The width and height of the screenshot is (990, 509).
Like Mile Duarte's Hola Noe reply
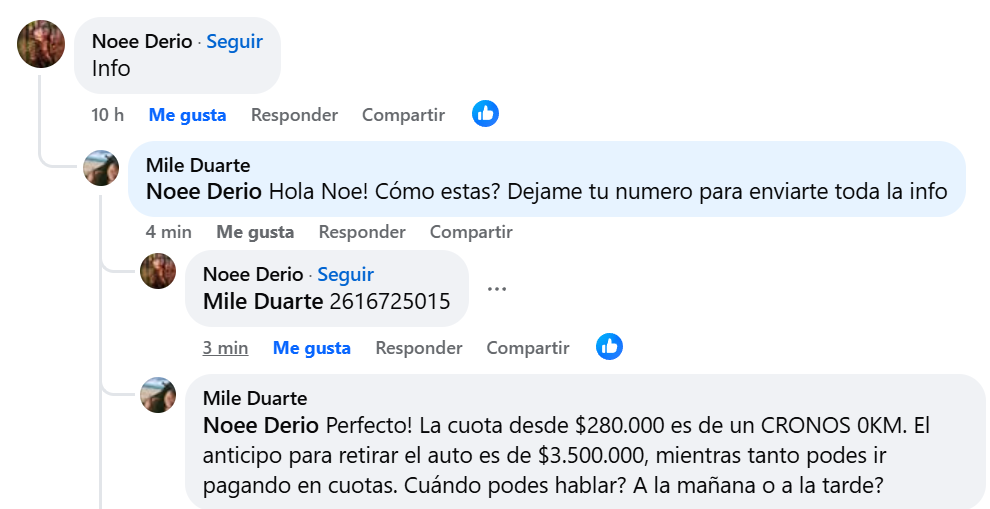point(255,232)
